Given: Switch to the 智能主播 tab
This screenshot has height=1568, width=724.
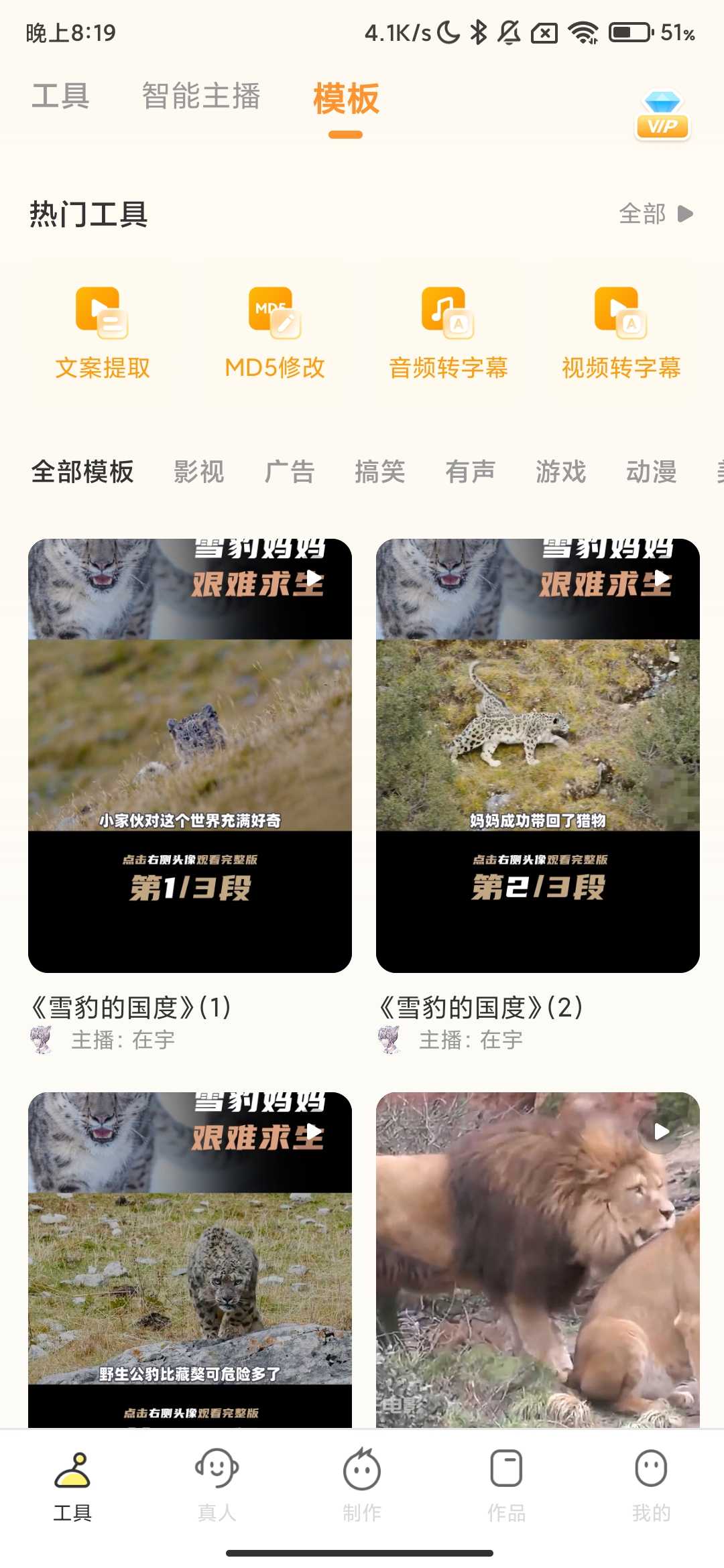Looking at the screenshot, I should [201, 96].
